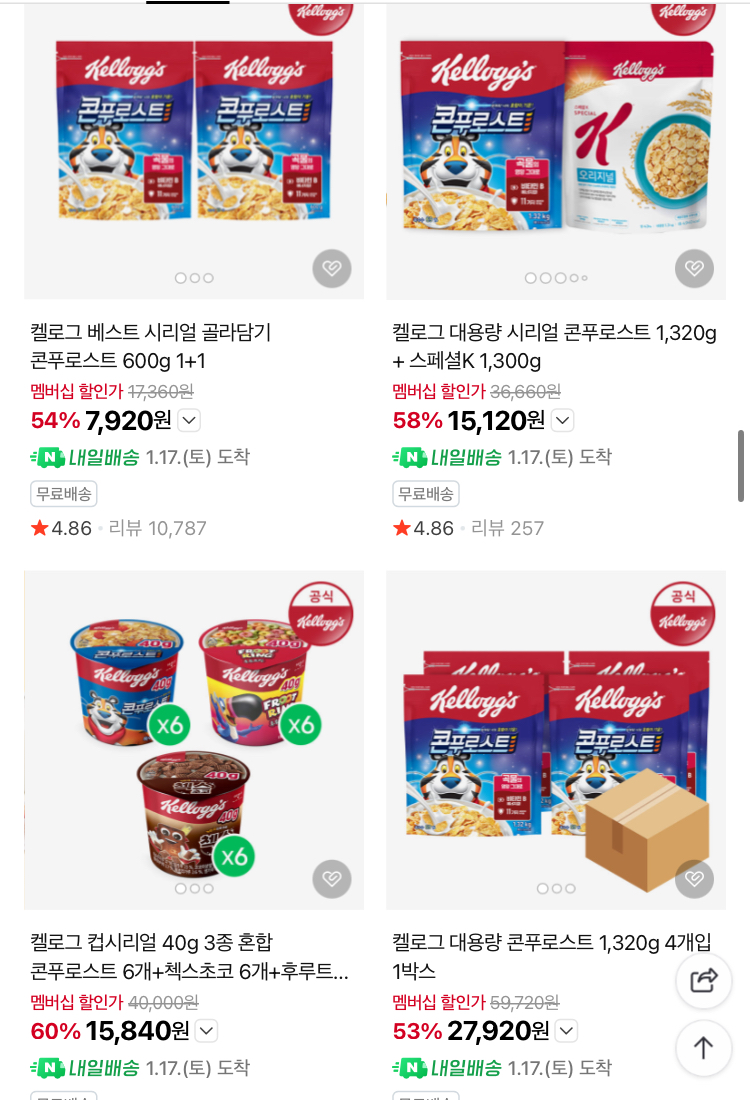Share this page
The width and height of the screenshot is (750, 1100).
(704, 981)
